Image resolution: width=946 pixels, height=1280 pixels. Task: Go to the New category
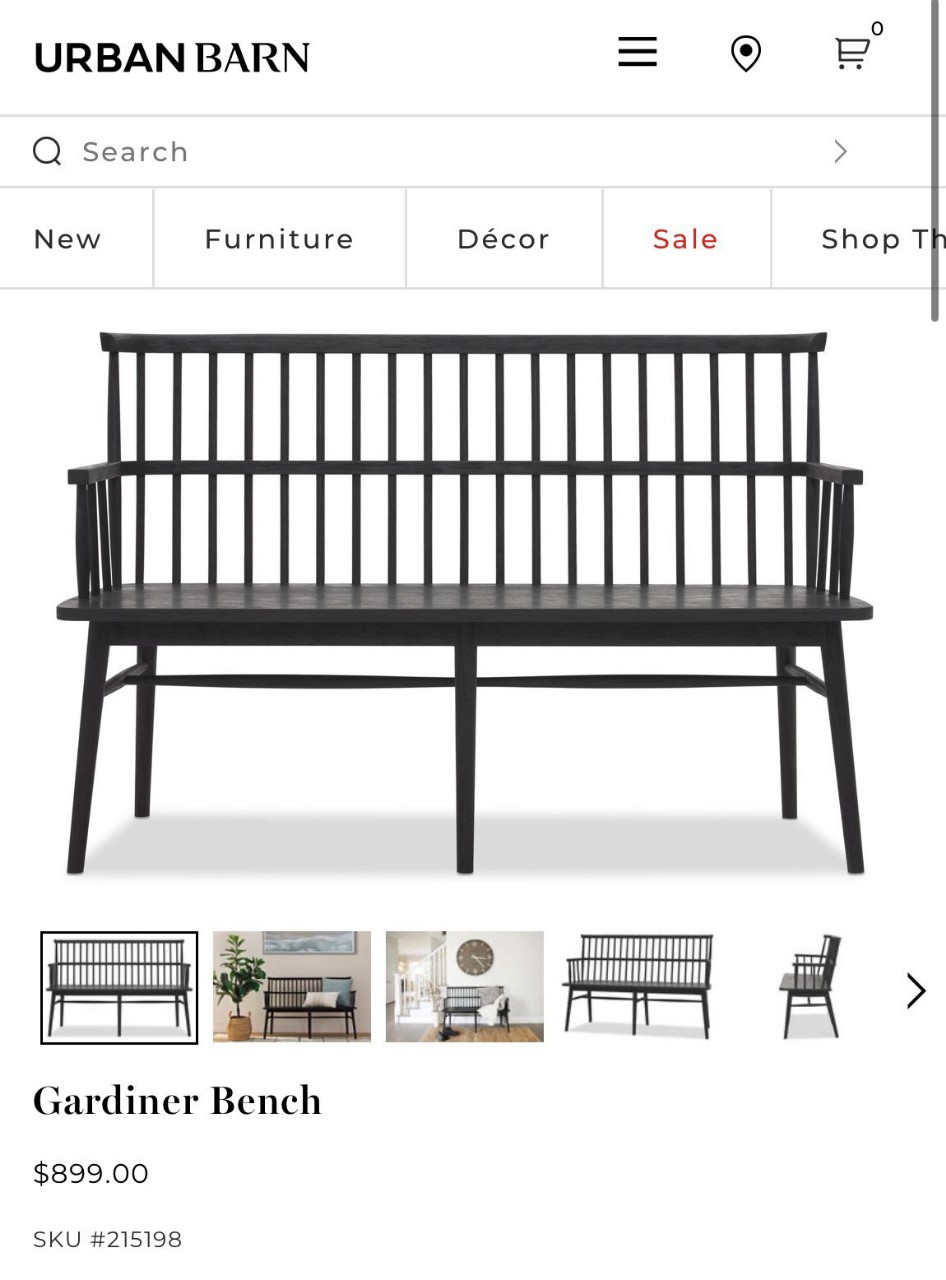68,239
